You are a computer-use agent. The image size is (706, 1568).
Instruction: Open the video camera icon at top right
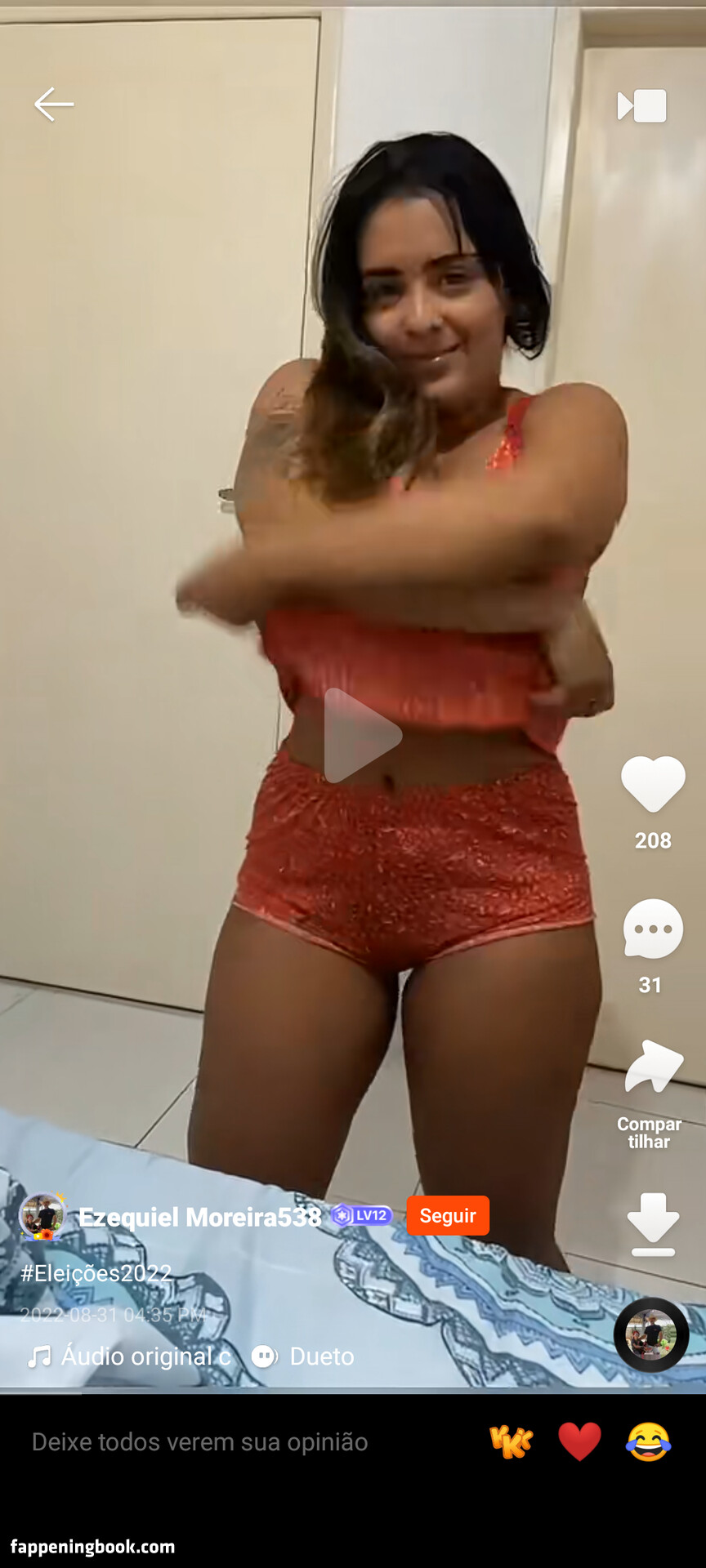(642, 106)
